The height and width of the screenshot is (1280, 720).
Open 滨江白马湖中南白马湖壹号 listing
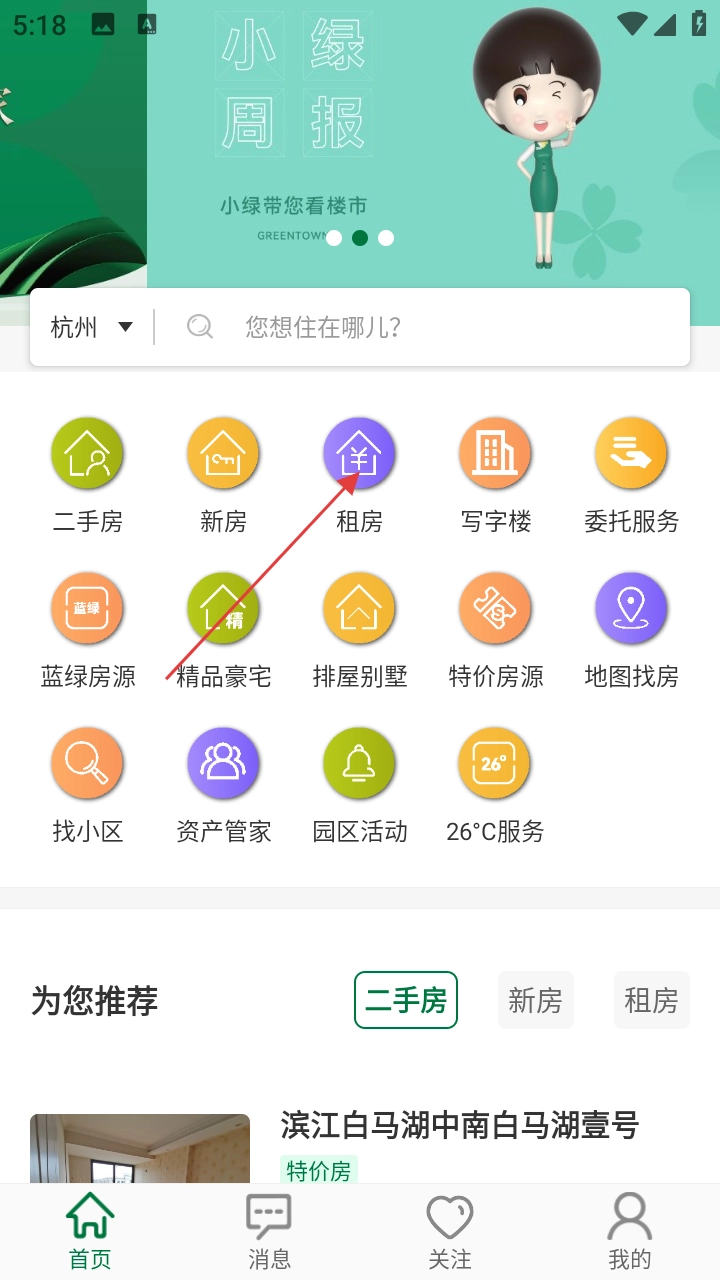(x=459, y=1126)
